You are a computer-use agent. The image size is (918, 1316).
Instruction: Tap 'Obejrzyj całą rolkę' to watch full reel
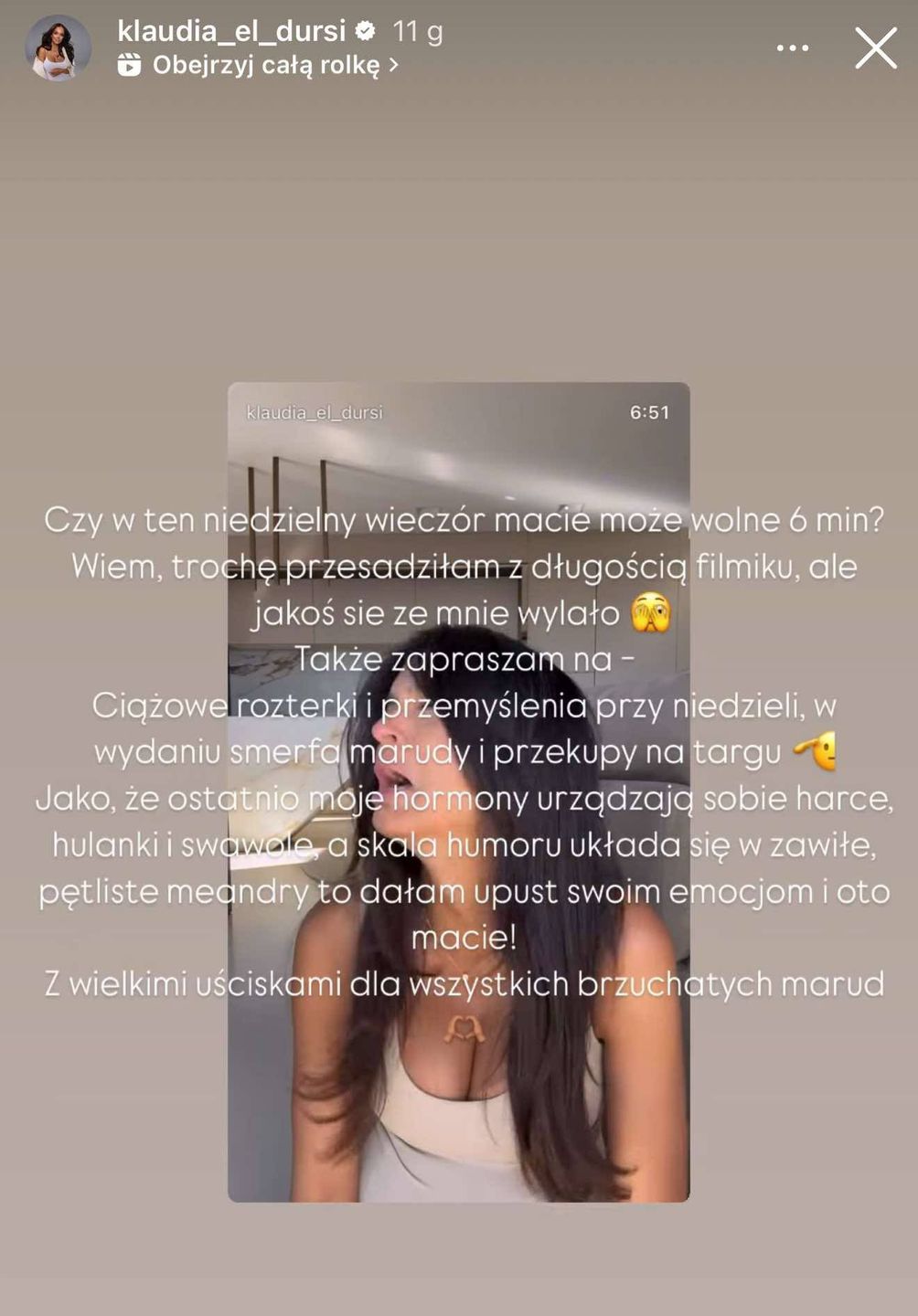pyautogui.click(x=265, y=65)
